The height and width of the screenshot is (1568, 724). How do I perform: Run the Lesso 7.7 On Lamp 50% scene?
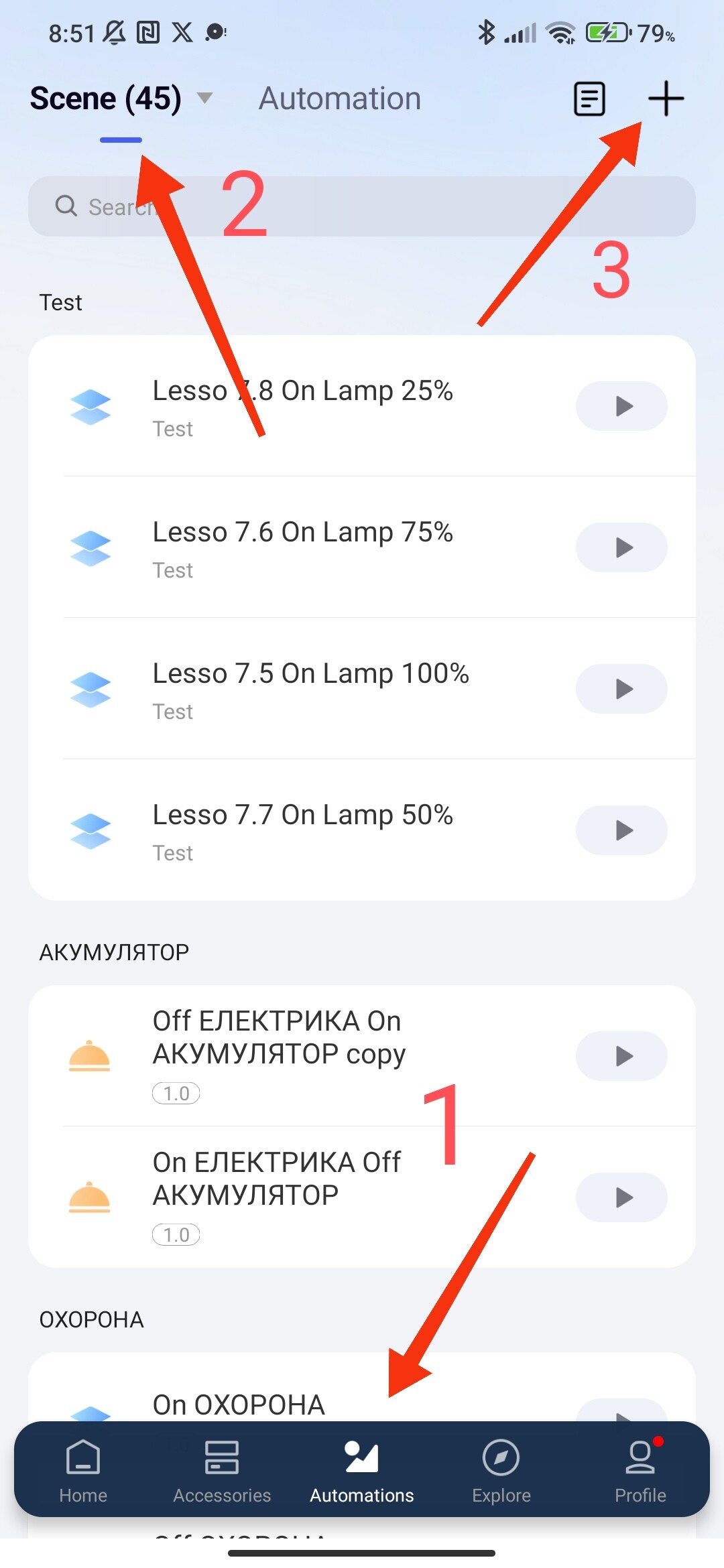click(621, 830)
